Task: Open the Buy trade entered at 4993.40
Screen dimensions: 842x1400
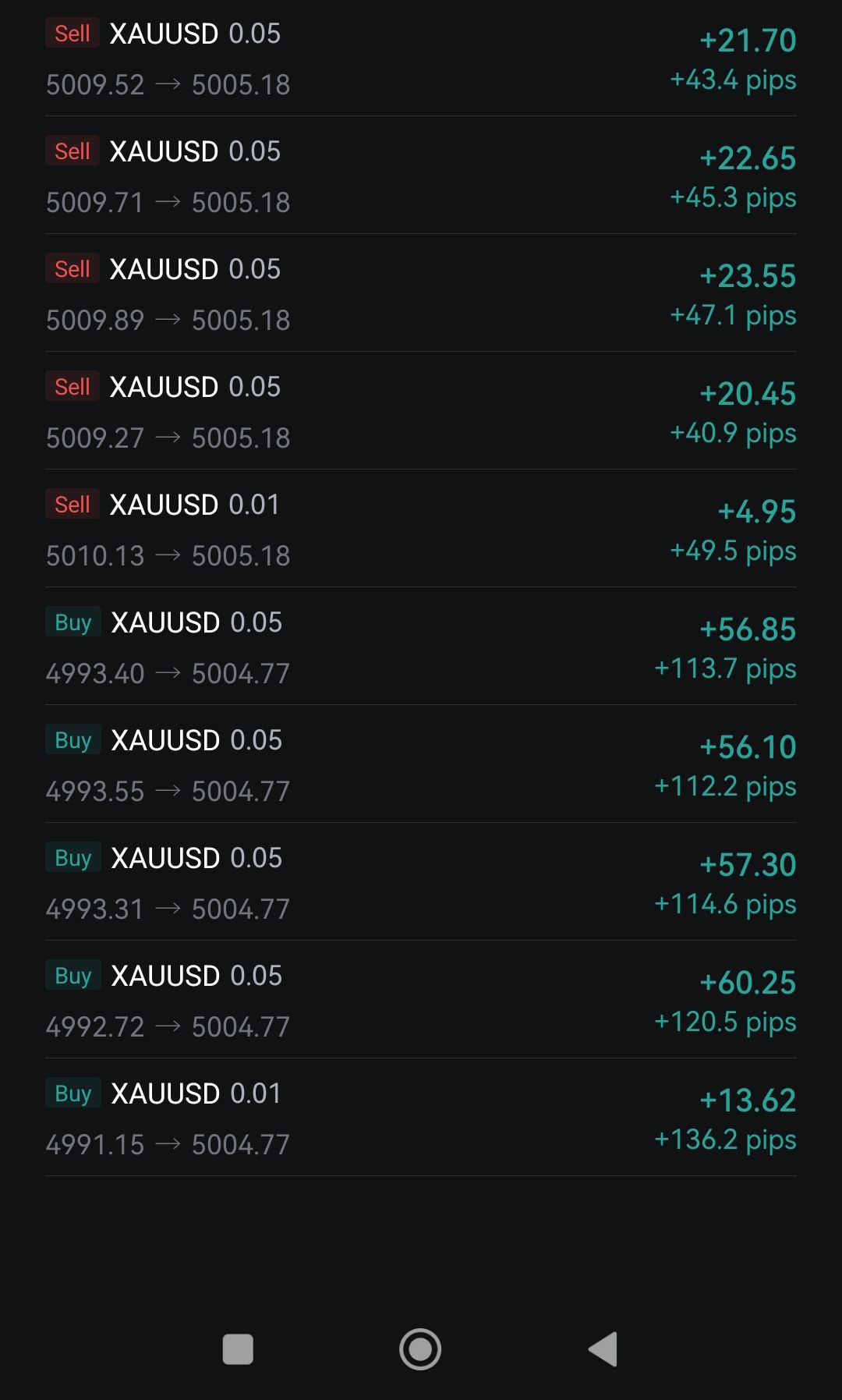Action: tap(421, 647)
